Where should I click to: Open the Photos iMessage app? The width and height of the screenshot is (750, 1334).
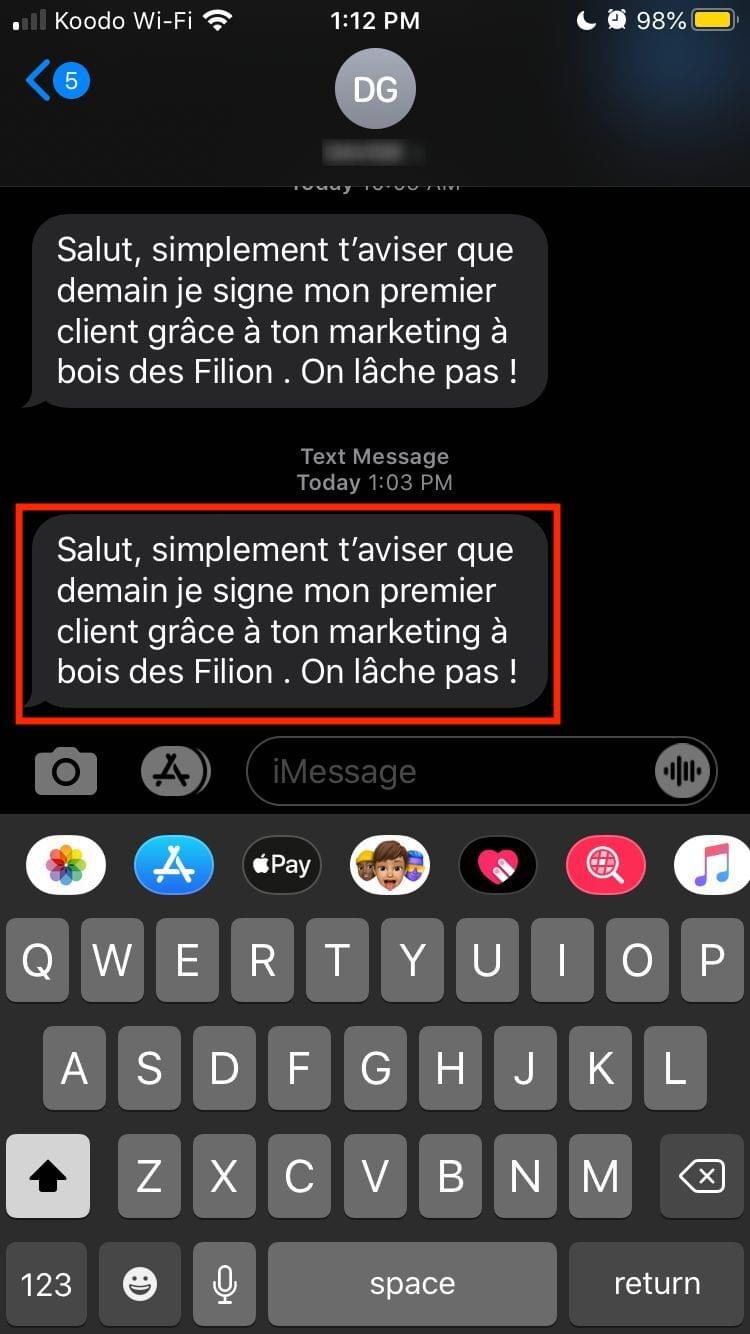tap(66, 865)
